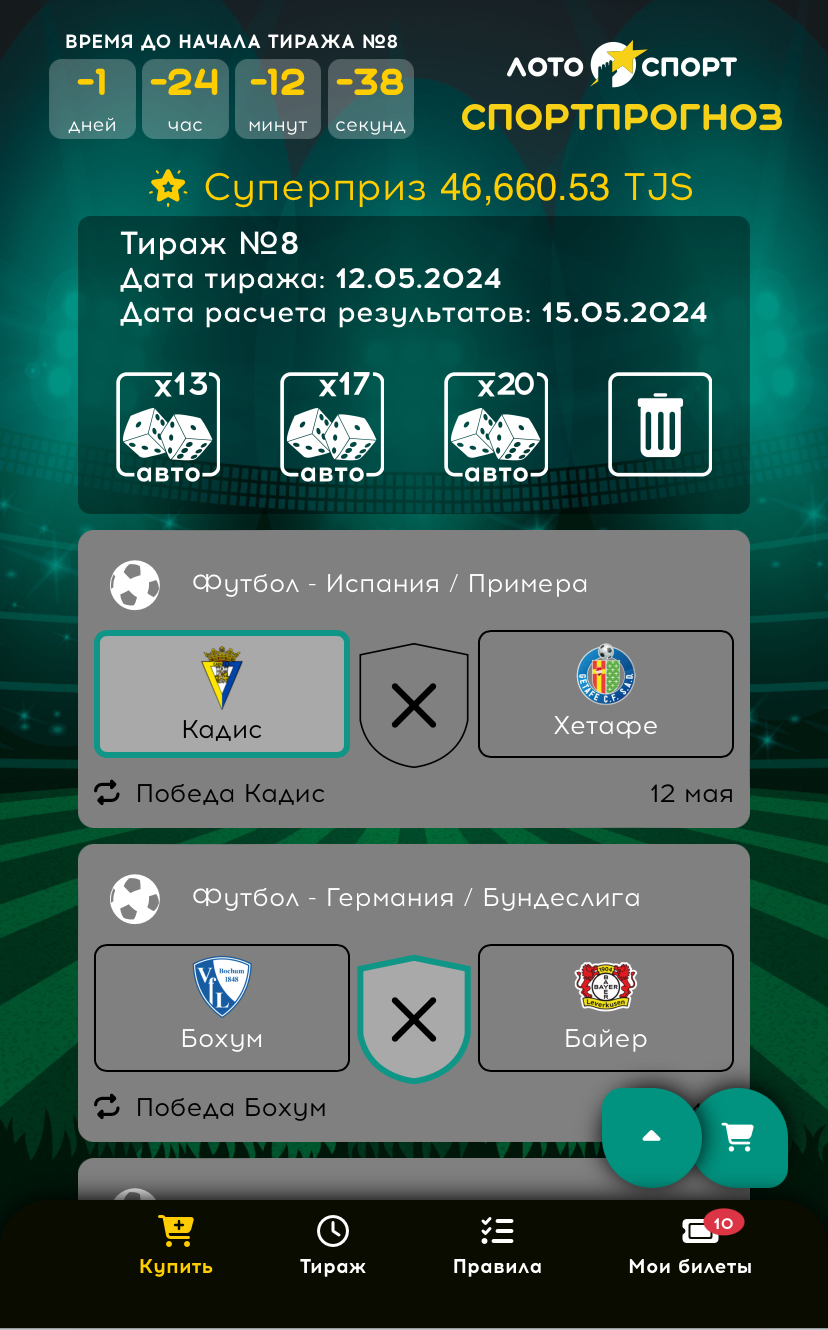Pick a draw for Кадис vs Хетафе
This screenshot has height=1330, width=828.
414,705
